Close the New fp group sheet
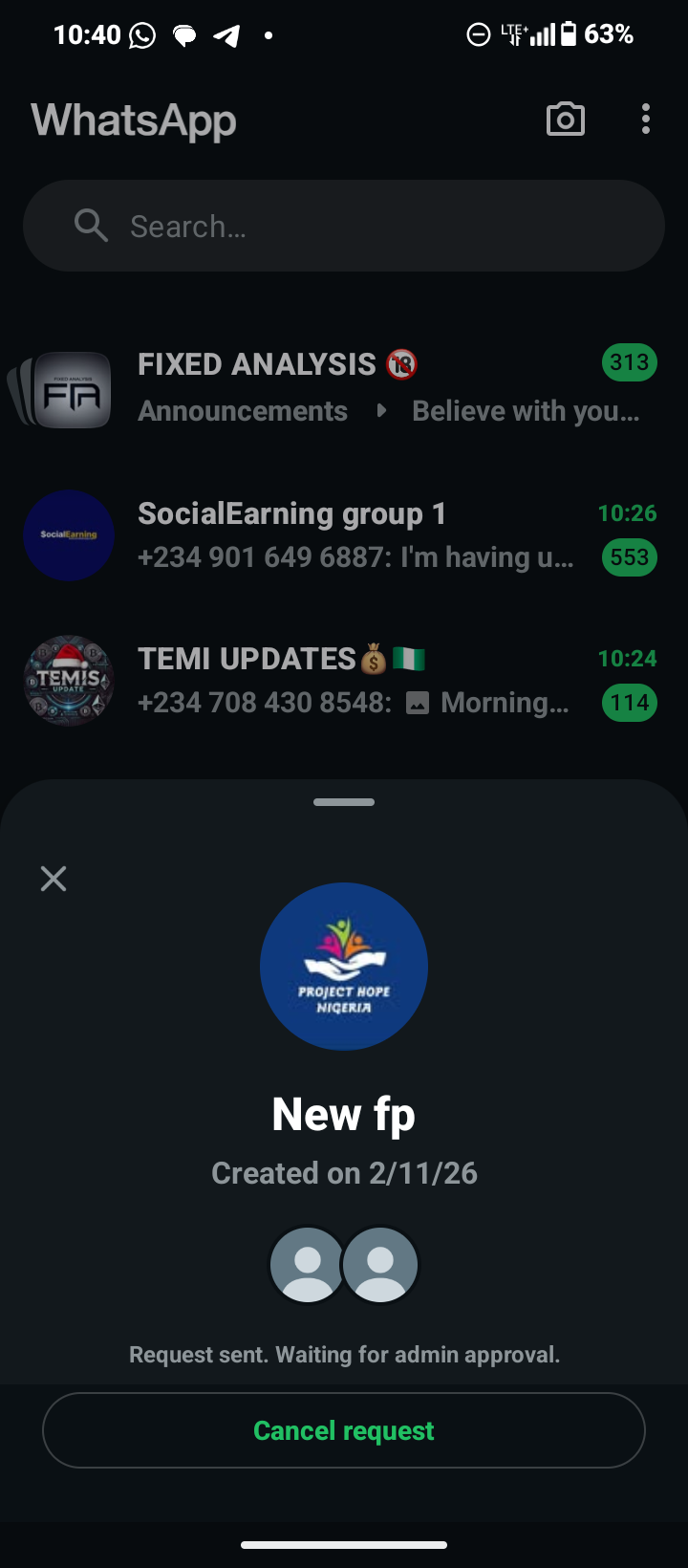The image size is (688, 1568). (54, 879)
